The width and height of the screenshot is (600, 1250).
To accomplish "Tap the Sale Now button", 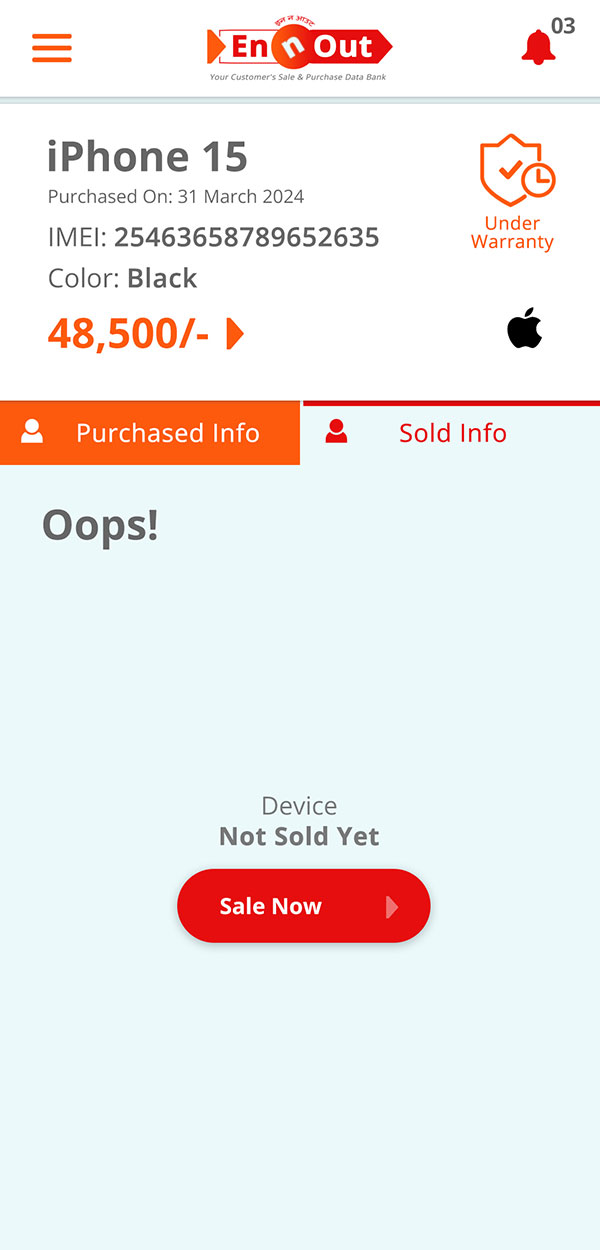I will click(303, 906).
